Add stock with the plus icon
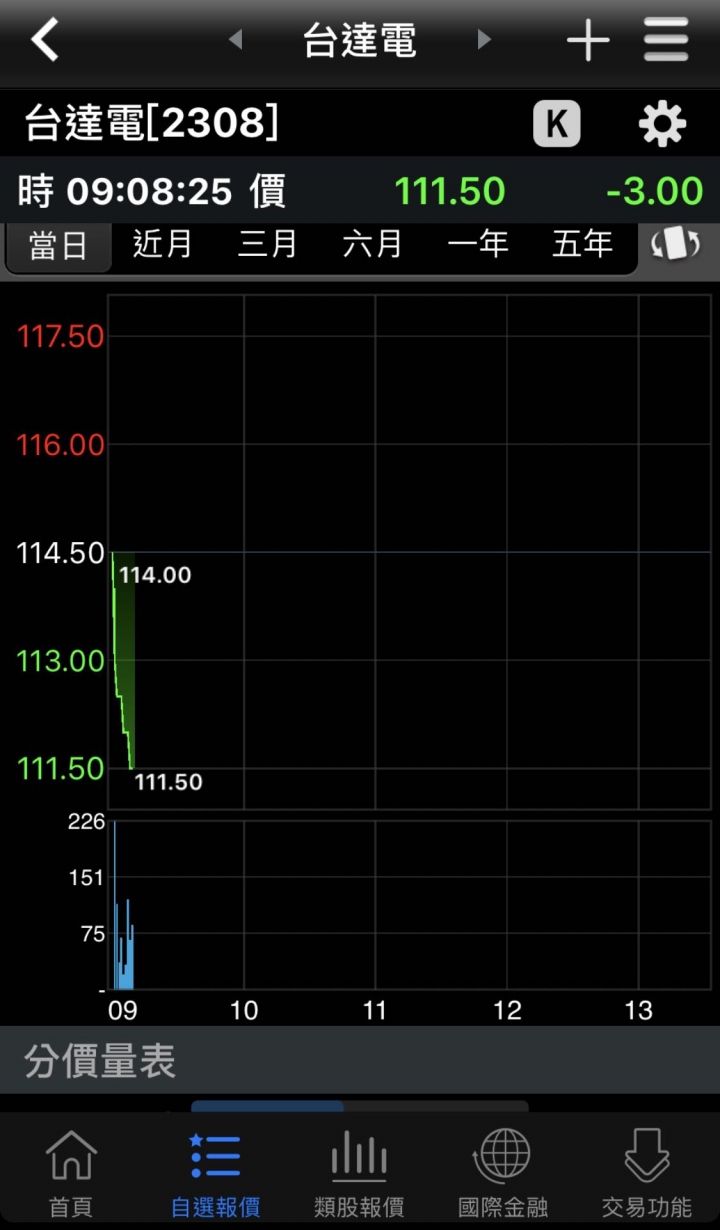The width and height of the screenshot is (720, 1230). (x=588, y=40)
